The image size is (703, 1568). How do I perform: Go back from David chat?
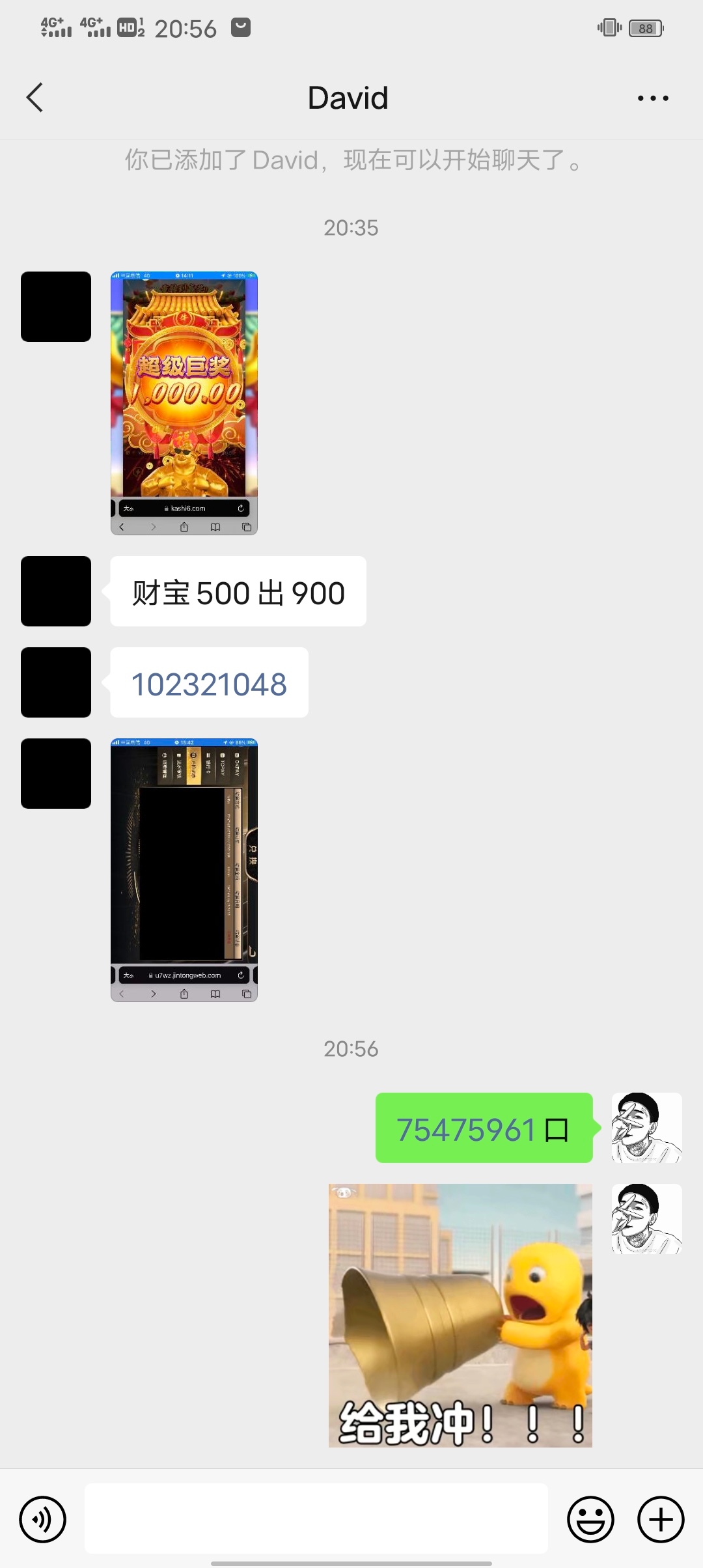pyautogui.click(x=35, y=98)
